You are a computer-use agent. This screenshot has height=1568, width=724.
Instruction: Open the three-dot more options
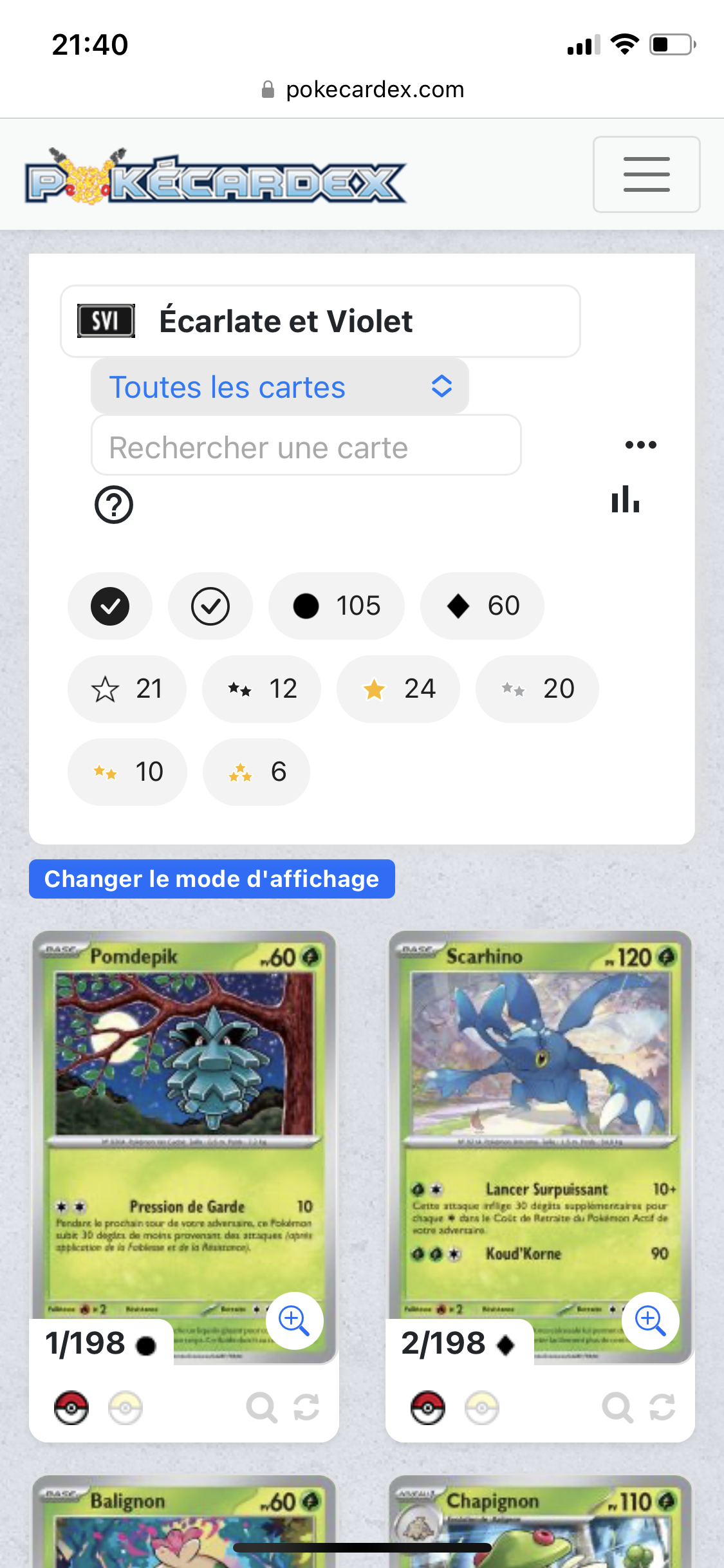[640, 445]
